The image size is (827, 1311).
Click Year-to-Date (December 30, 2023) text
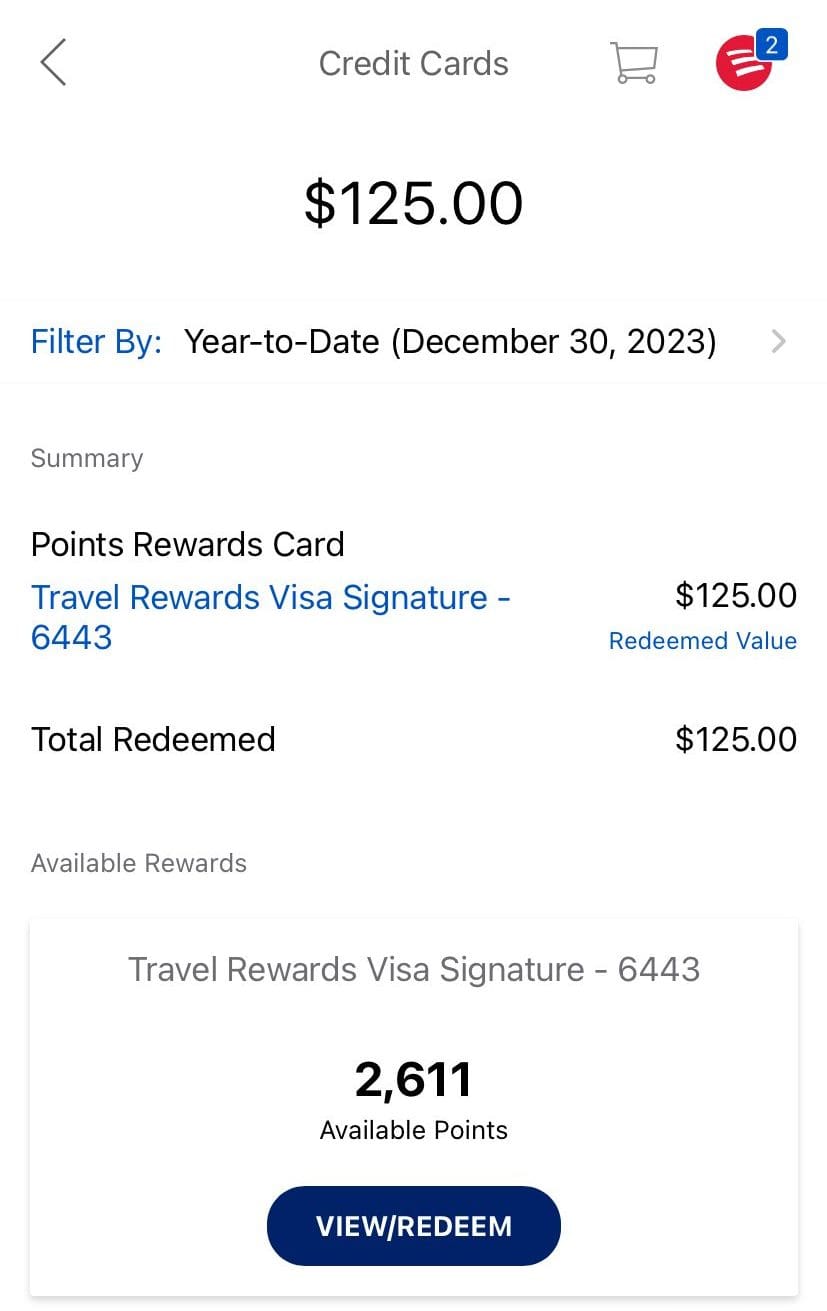[x=449, y=341]
